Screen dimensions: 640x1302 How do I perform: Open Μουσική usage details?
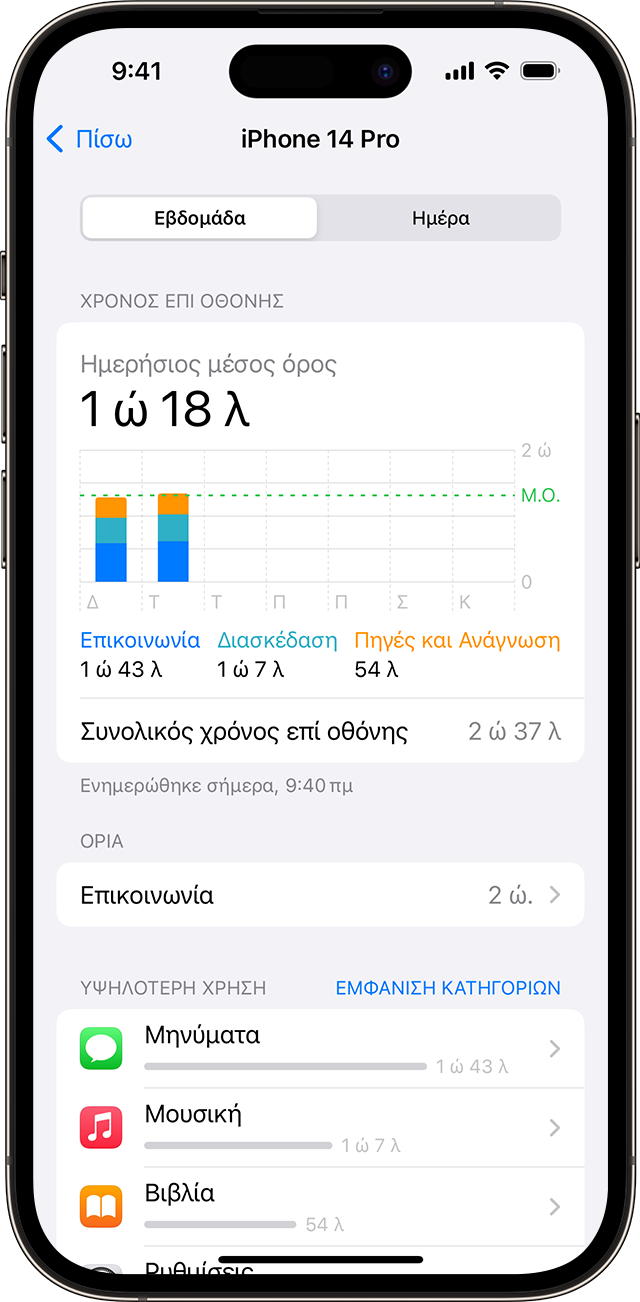(320, 1128)
